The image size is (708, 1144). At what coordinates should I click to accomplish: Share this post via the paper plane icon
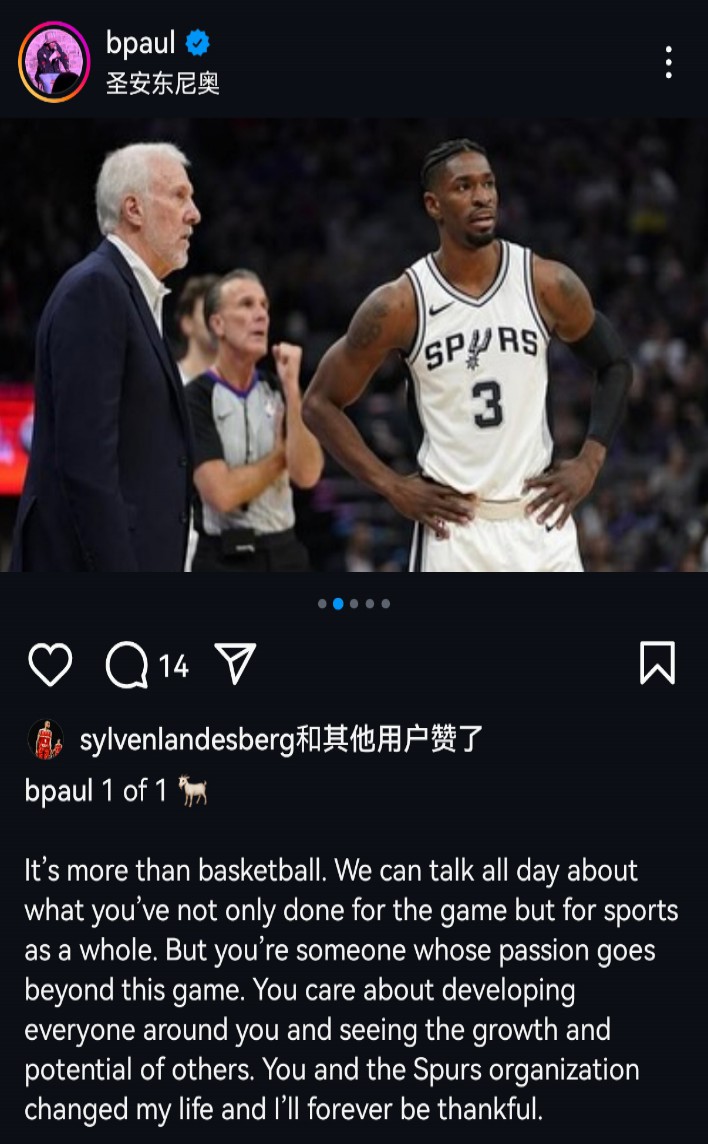[x=236, y=663]
